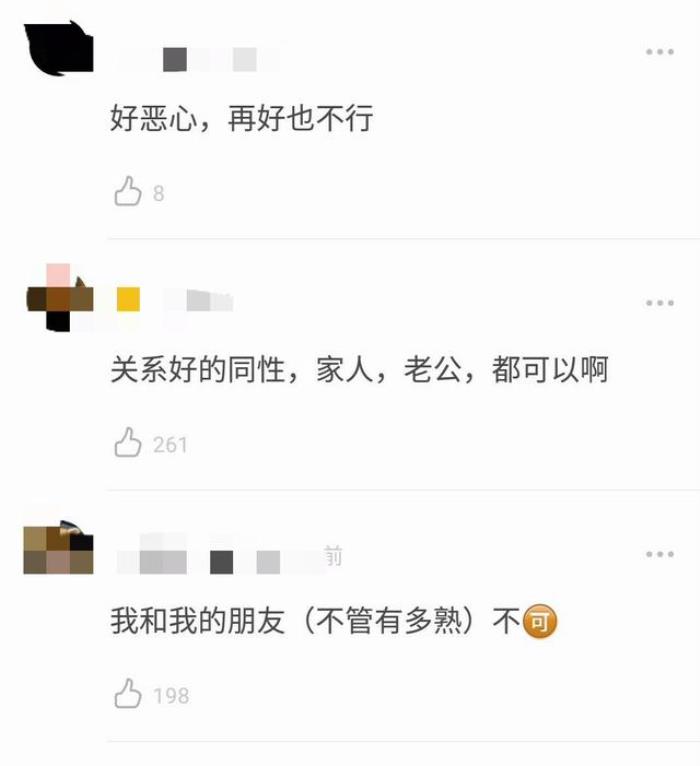Open the overflow menu on the "我和我的朋友" comment
Screen dimensions: 700x766
pos(659,554)
